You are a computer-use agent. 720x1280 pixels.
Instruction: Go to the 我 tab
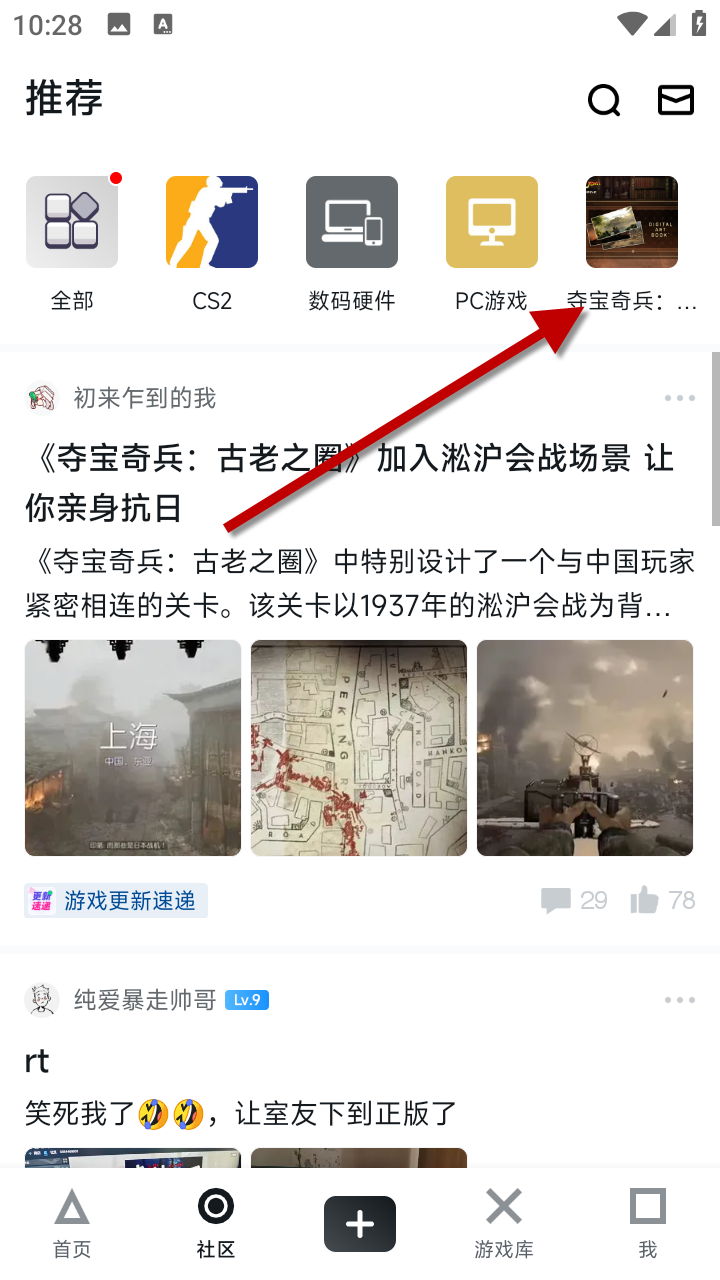click(648, 1222)
